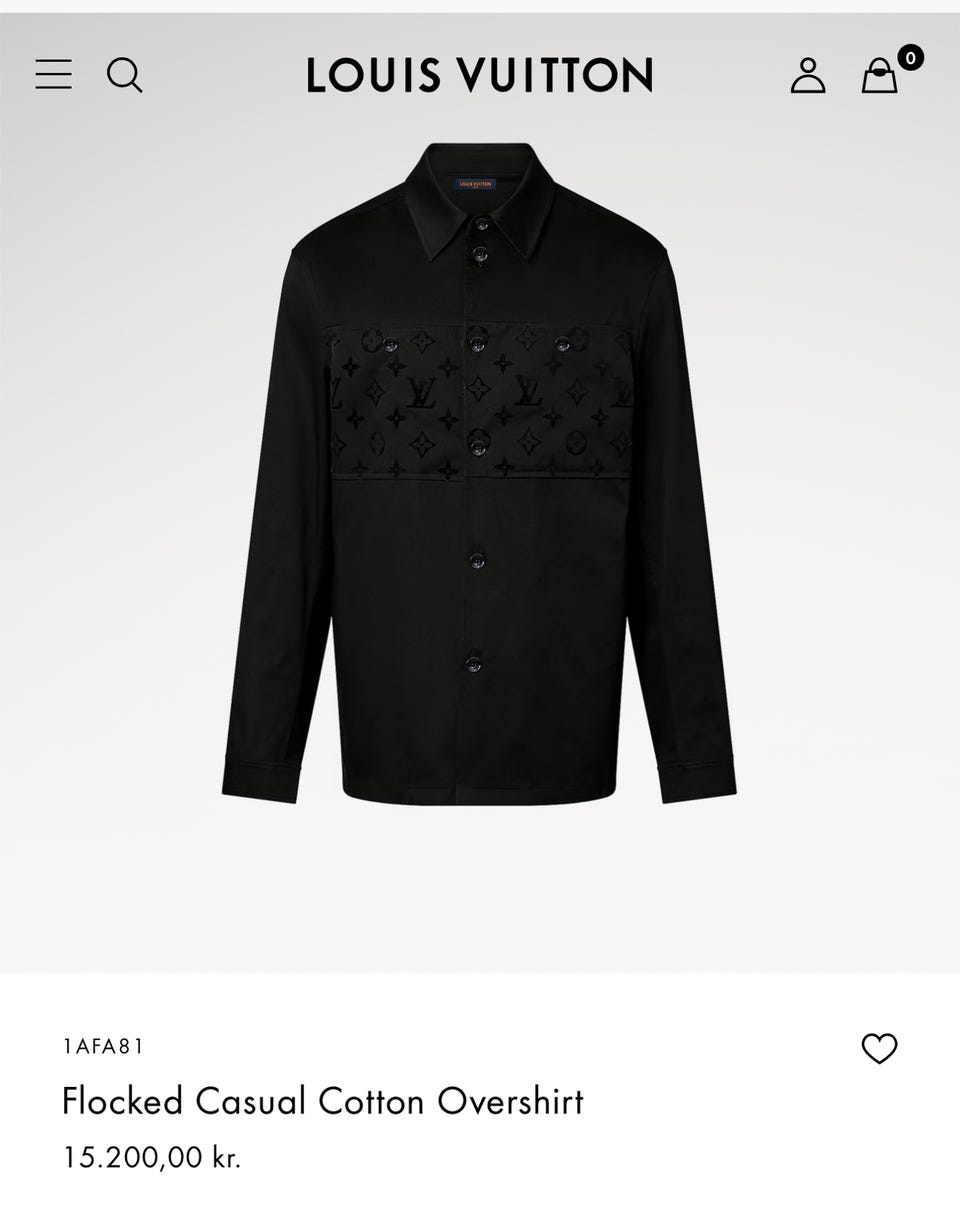The height and width of the screenshot is (1206, 960).
Task: Add overshirt to wishlist with the heart
Action: click(879, 1048)
